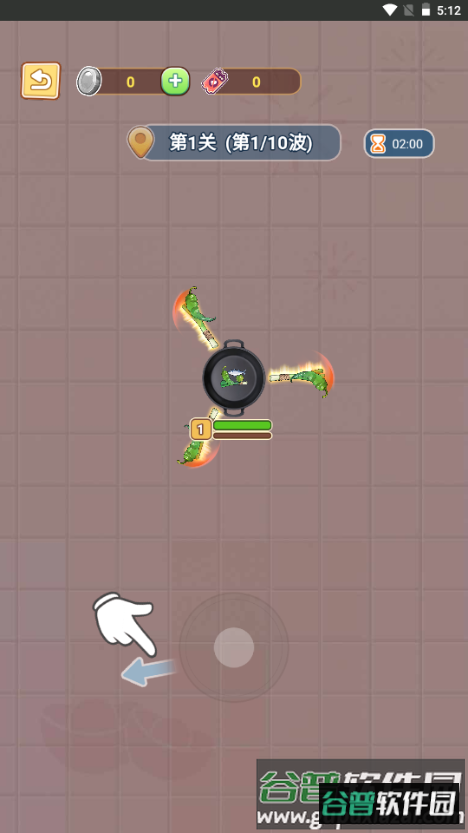Add coins with the green plus button
Image resolution: width=468 pixels, height=833 pixels.
point(176,81)
